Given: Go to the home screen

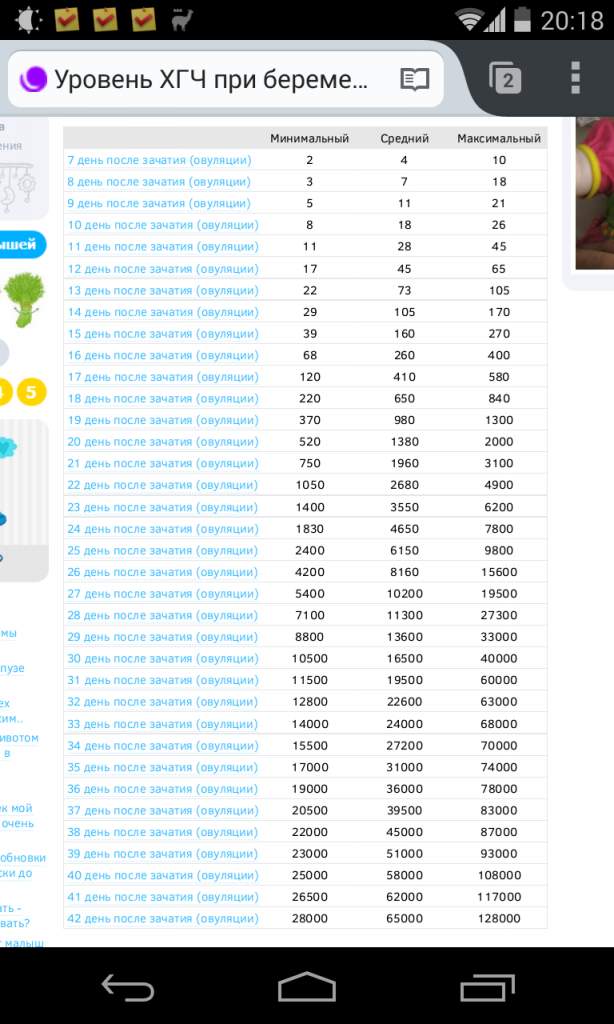Looking at the screenshot, I should 307,988.
